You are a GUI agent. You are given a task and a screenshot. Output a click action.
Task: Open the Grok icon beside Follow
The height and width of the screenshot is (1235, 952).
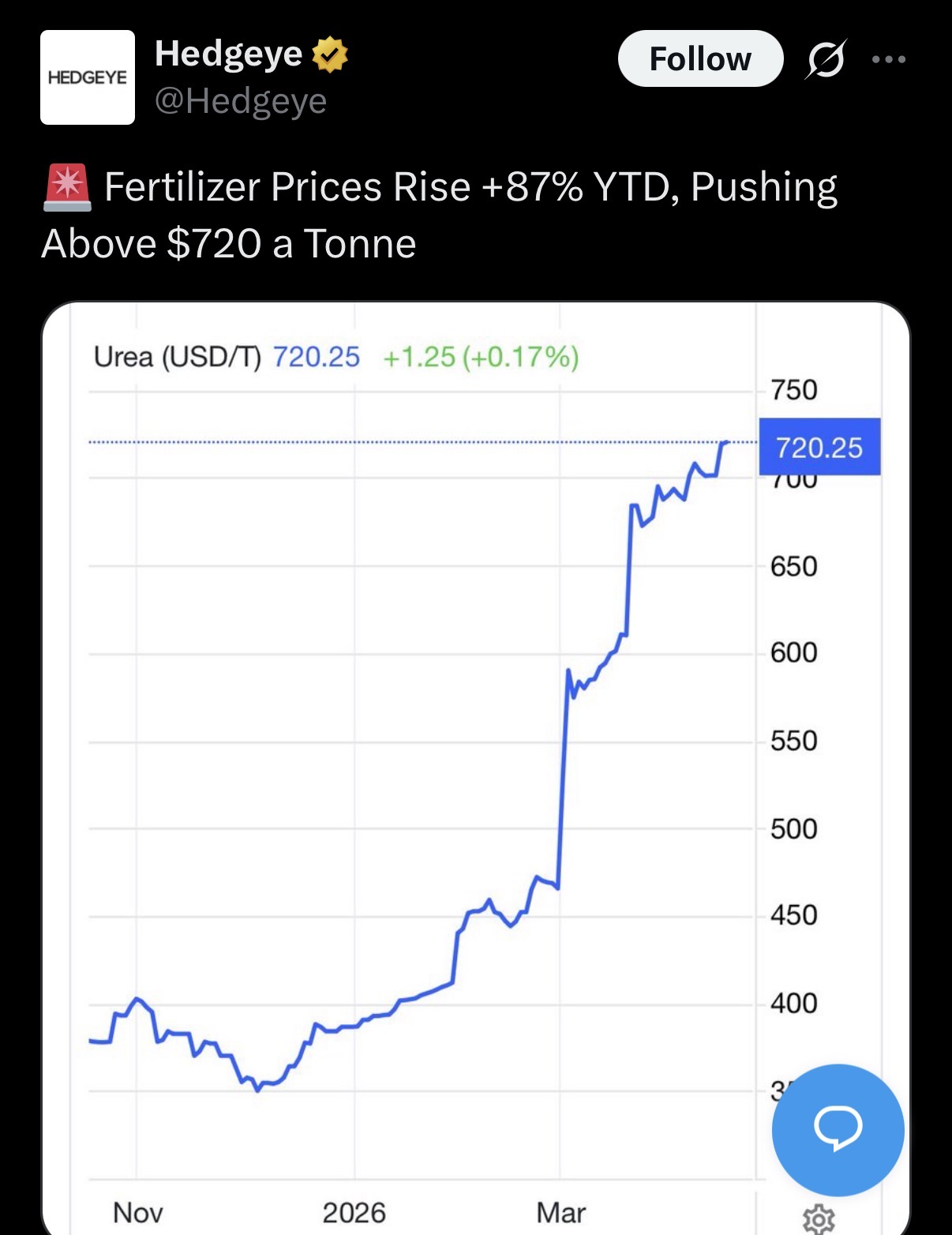coord(826,59)
